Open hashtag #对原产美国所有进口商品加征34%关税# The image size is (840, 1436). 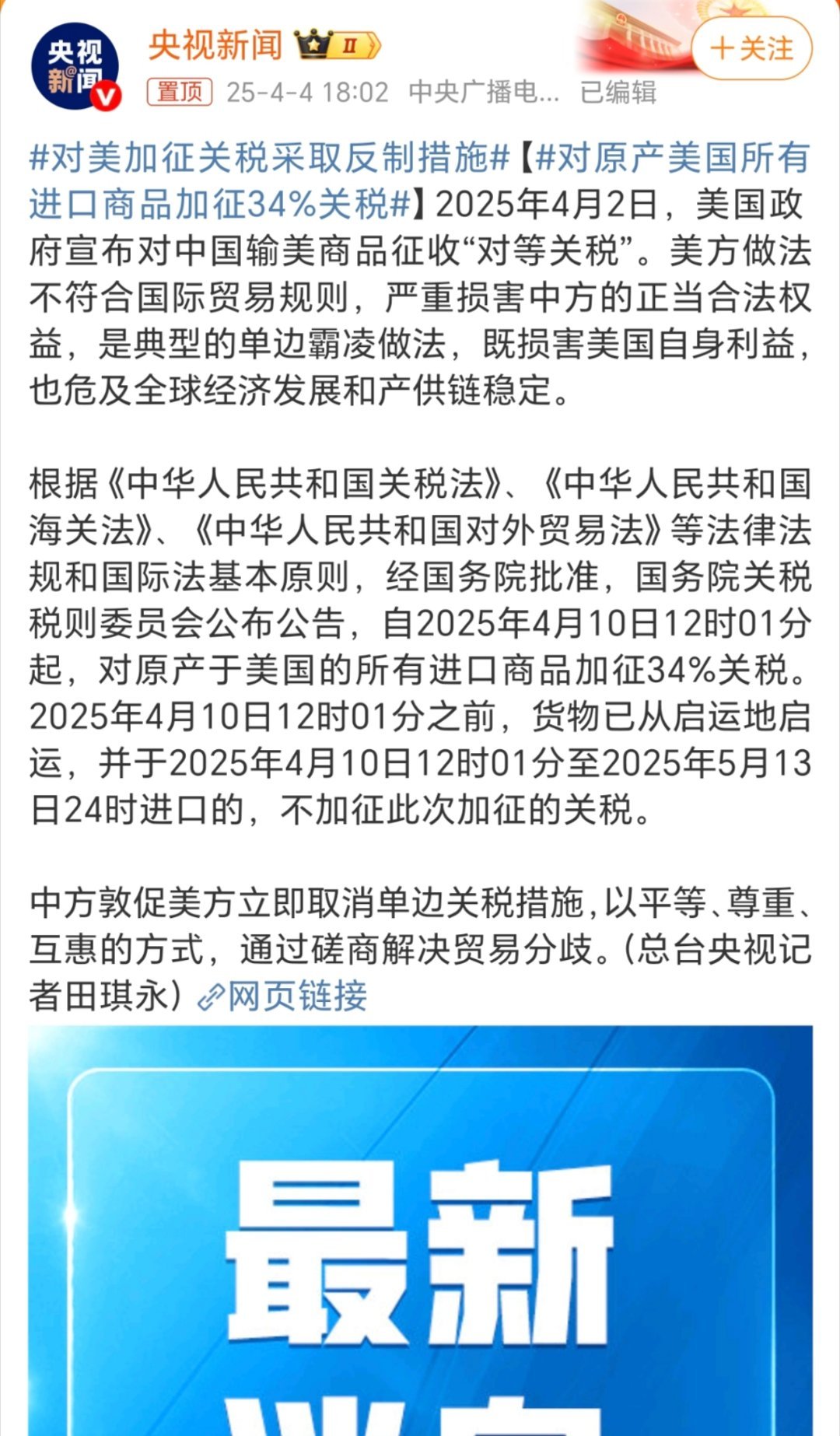tap(420, 181)
